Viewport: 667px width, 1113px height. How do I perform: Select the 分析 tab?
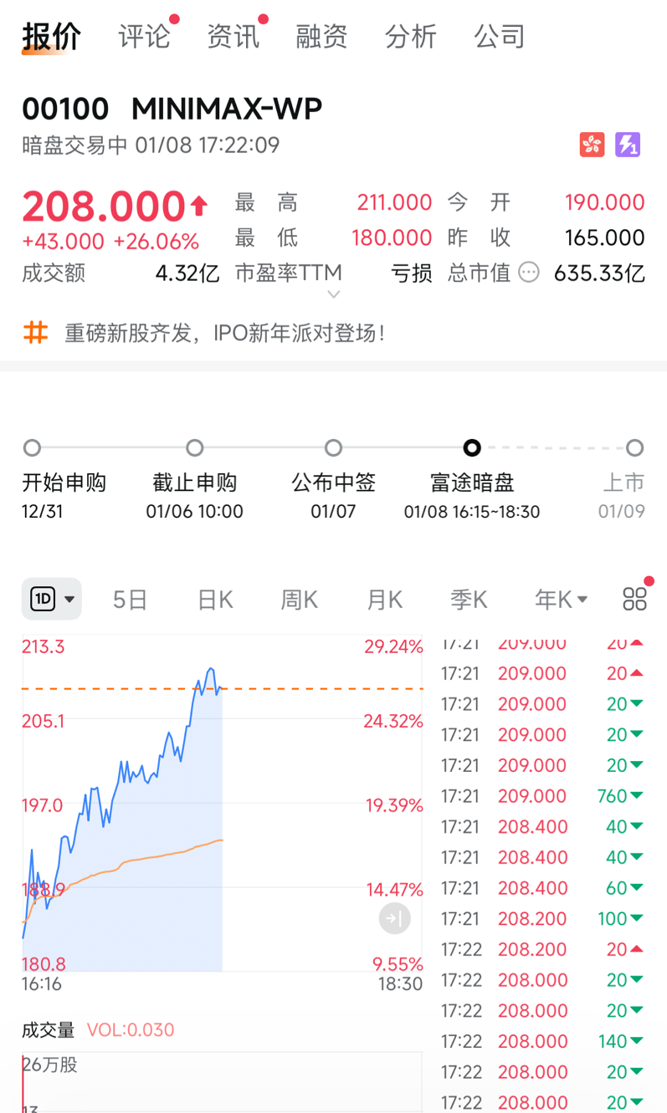411,37
